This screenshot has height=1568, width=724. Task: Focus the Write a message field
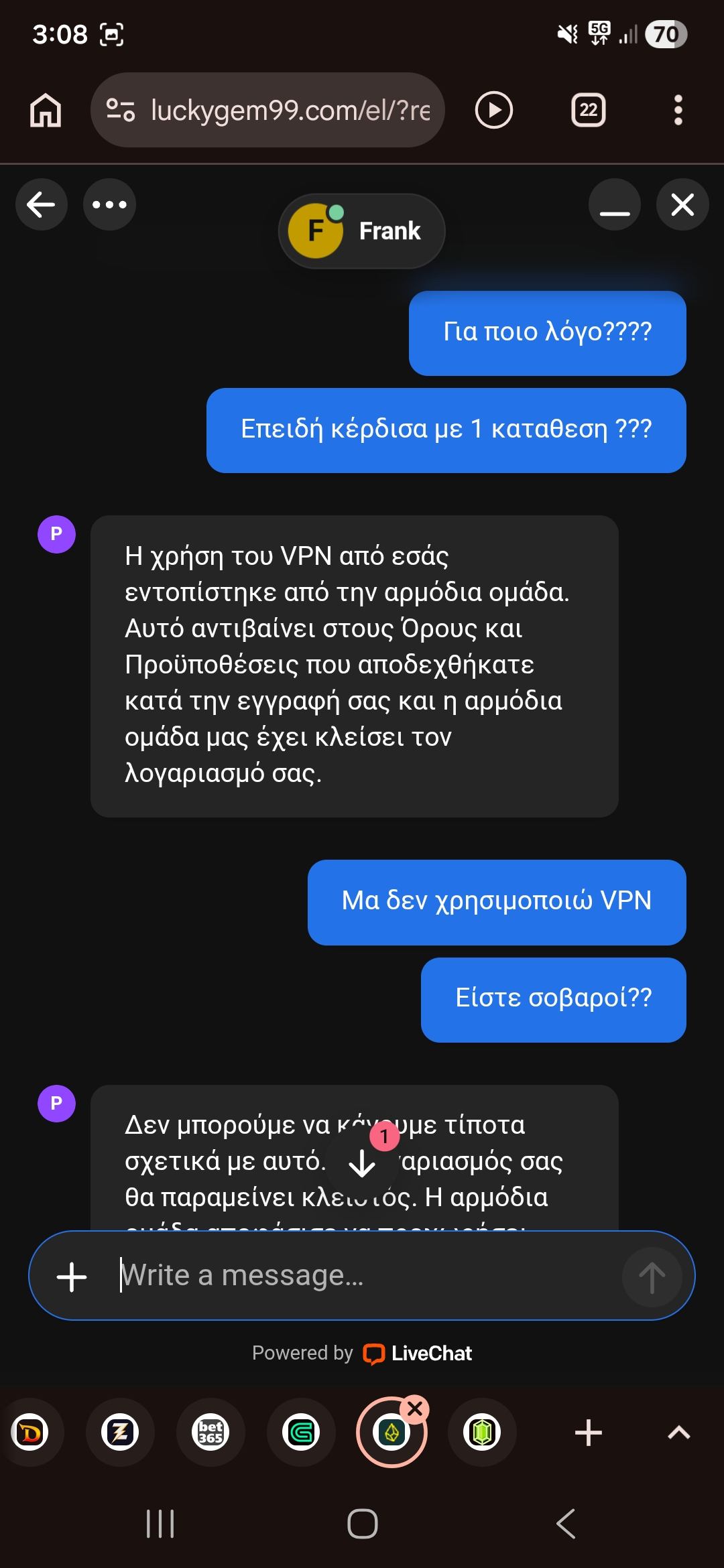coord(362,1275)
